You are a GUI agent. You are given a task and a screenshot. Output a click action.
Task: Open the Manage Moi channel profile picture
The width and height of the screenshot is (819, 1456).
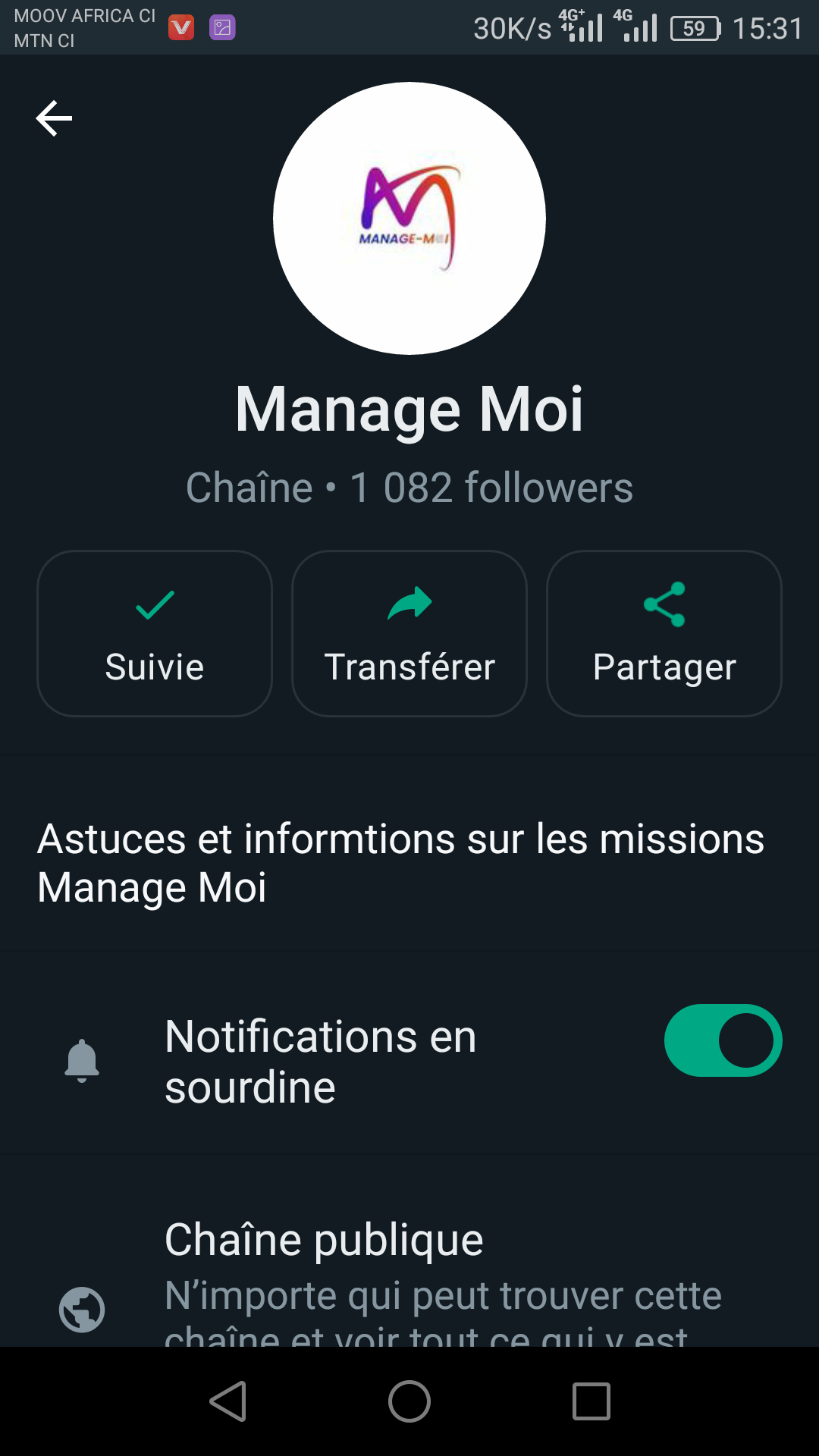tap(409, 218)
